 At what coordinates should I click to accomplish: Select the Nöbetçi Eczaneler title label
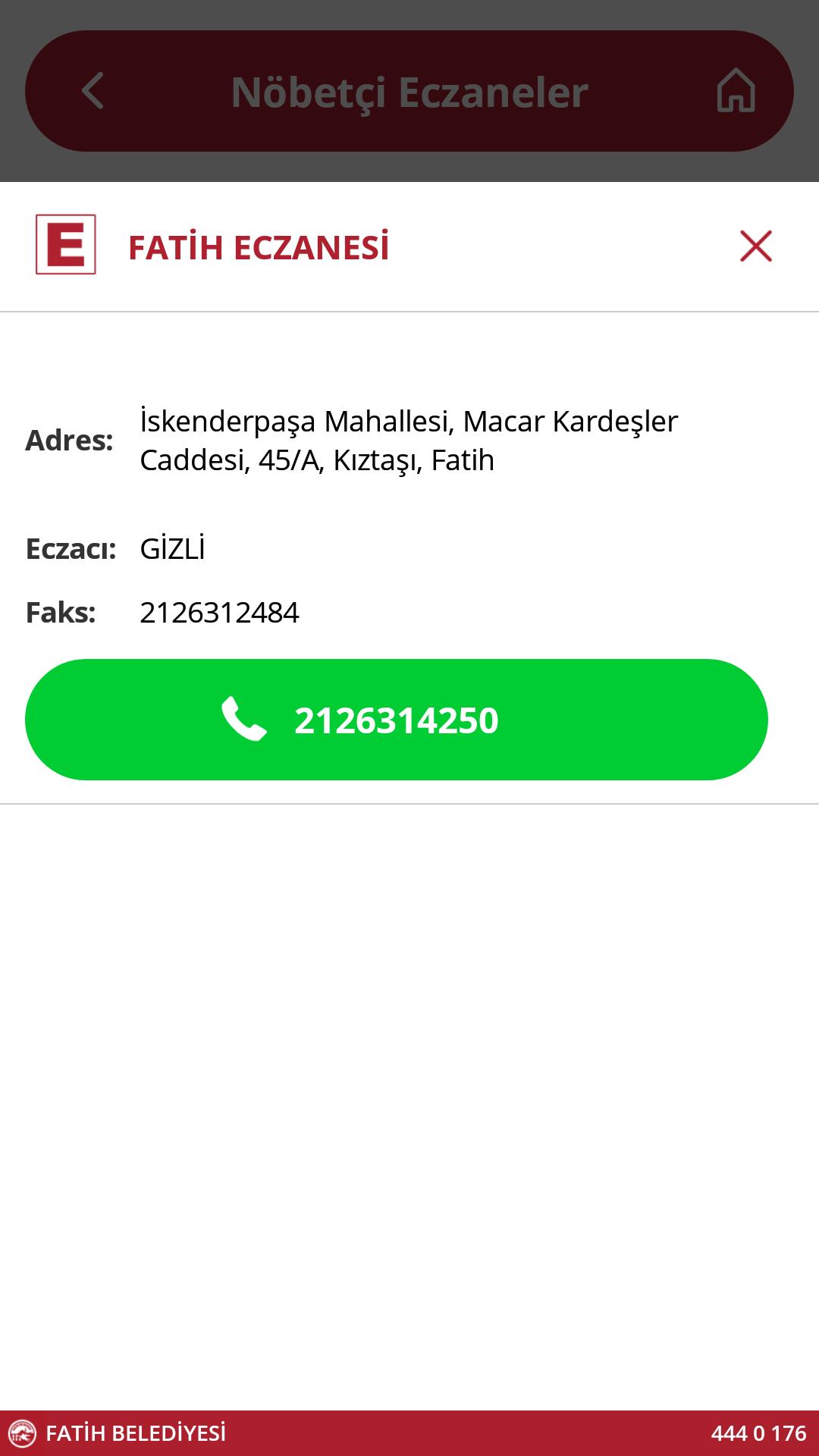point(409,91)
